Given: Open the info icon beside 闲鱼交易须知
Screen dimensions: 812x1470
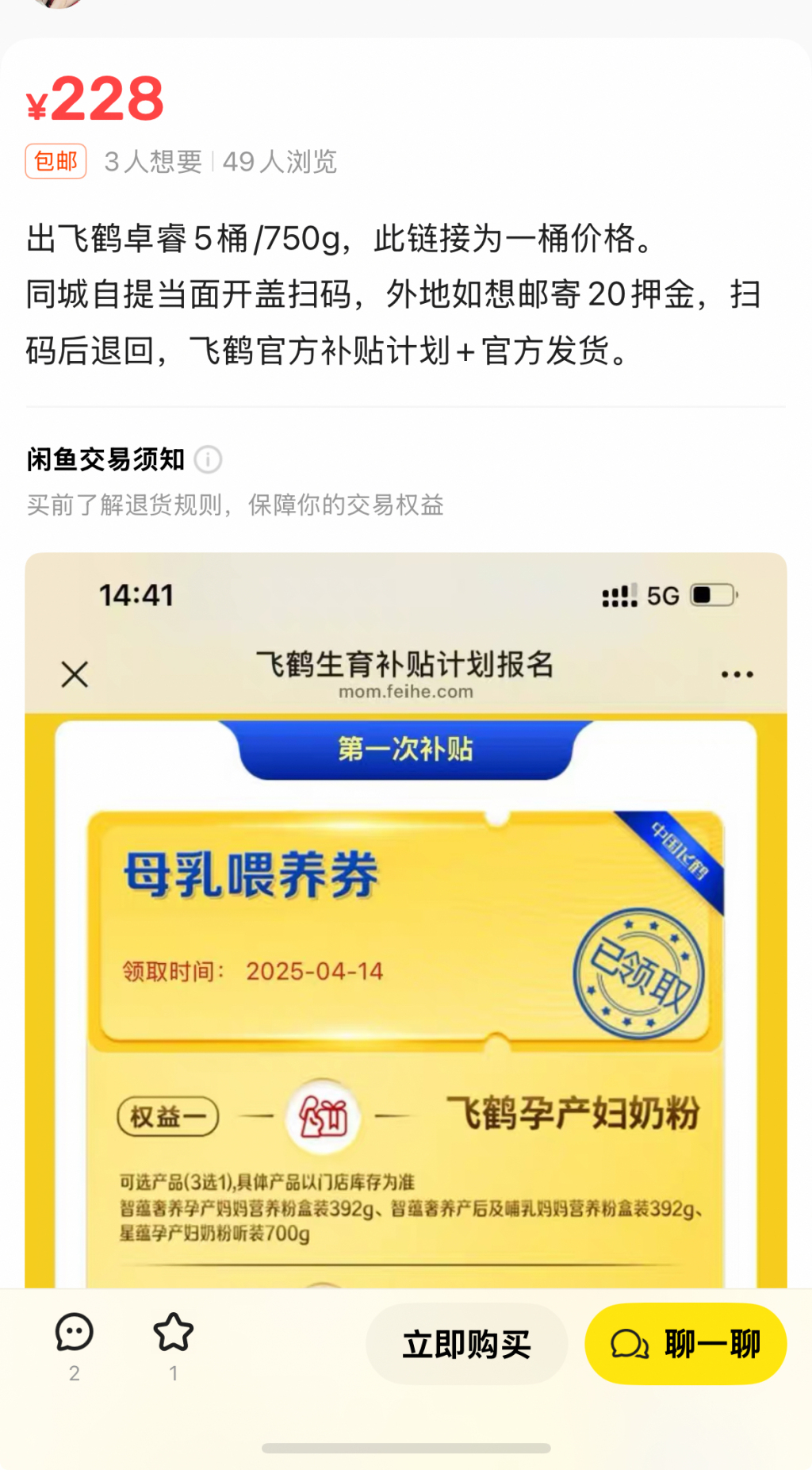Looking at the screenshot, I should coord(208,459).
